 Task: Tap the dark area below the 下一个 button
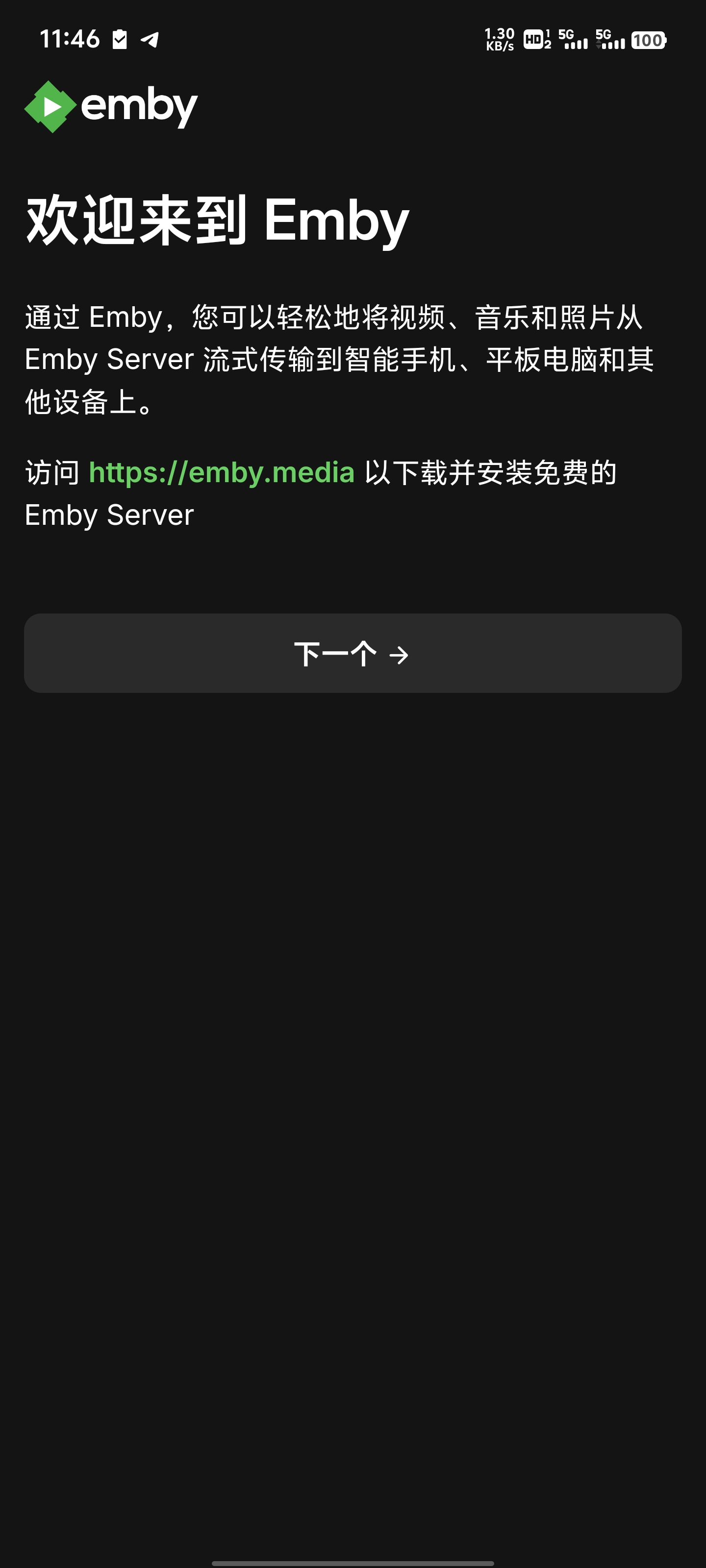[x=353, y=1035]
